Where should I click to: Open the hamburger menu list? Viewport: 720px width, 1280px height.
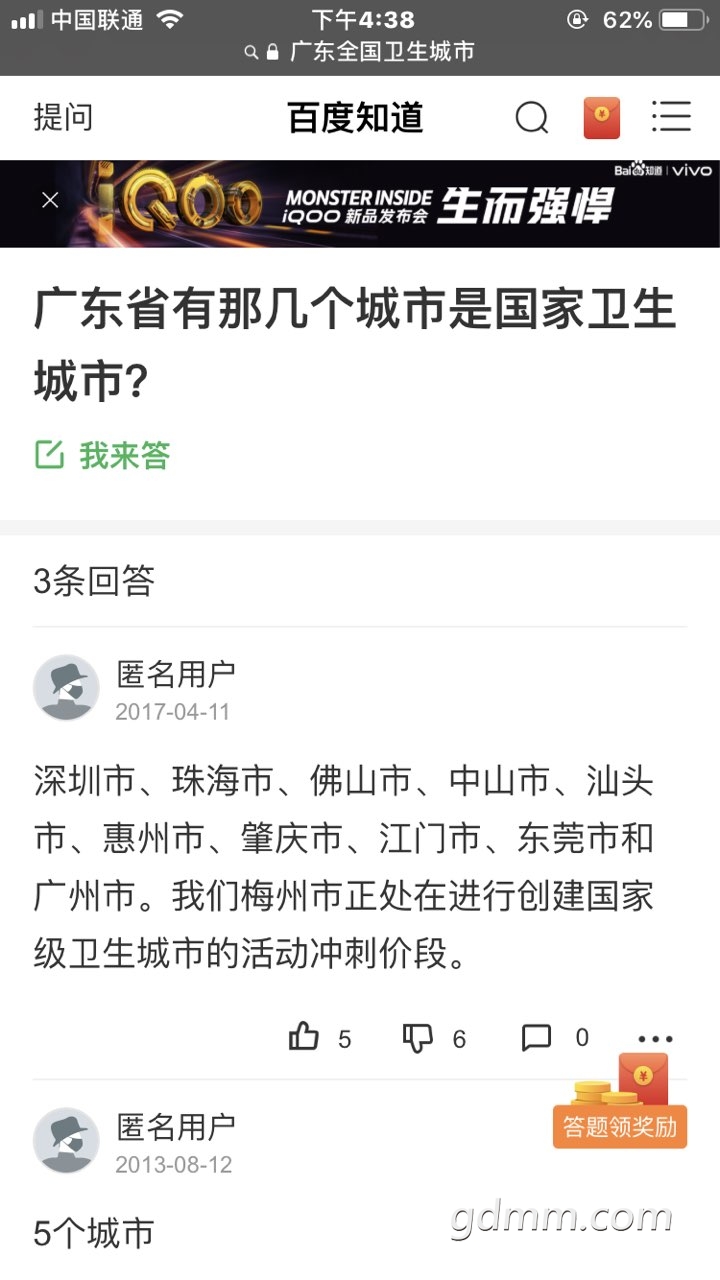tap(671, 117)
